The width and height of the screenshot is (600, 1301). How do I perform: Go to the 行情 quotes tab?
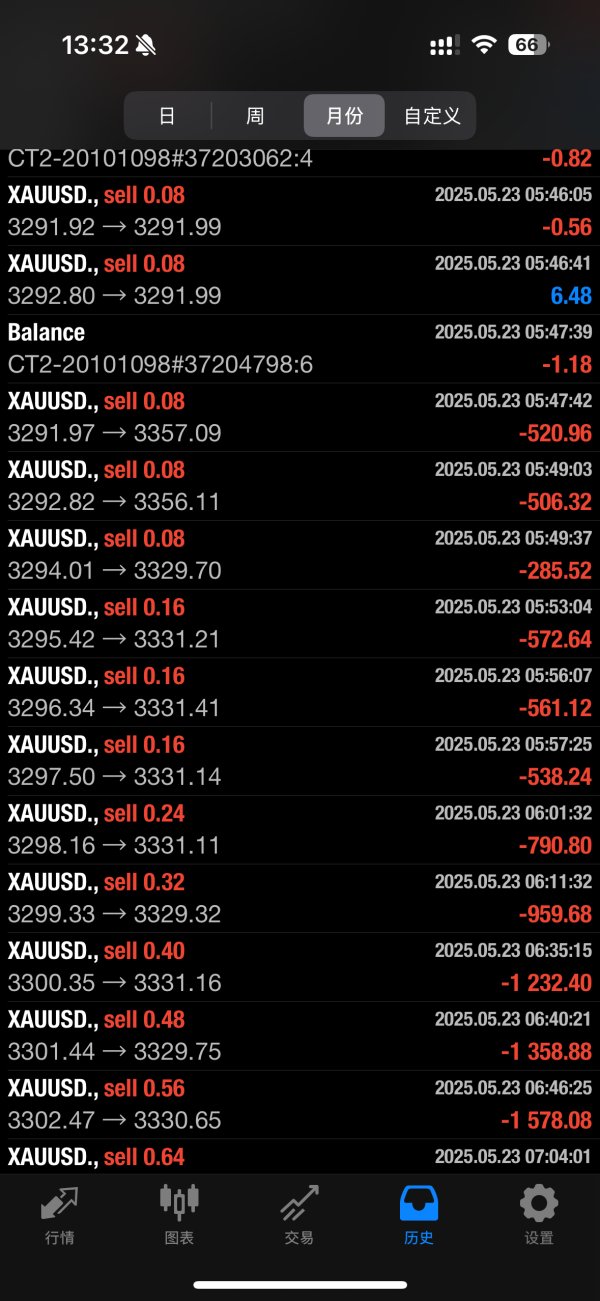click(x=60, y=1215)
